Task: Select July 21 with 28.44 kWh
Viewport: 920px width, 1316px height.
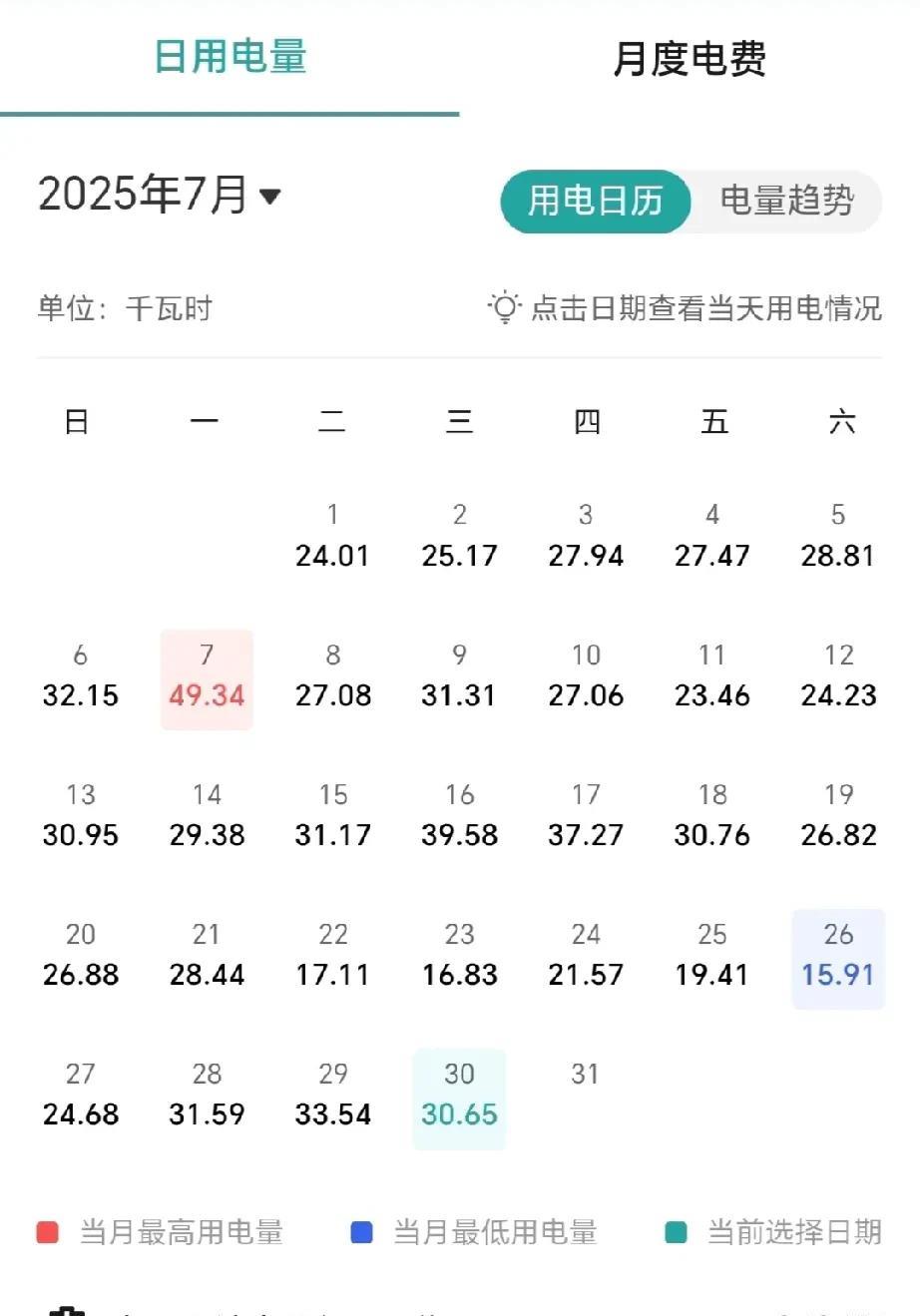Action: (207, 957)
